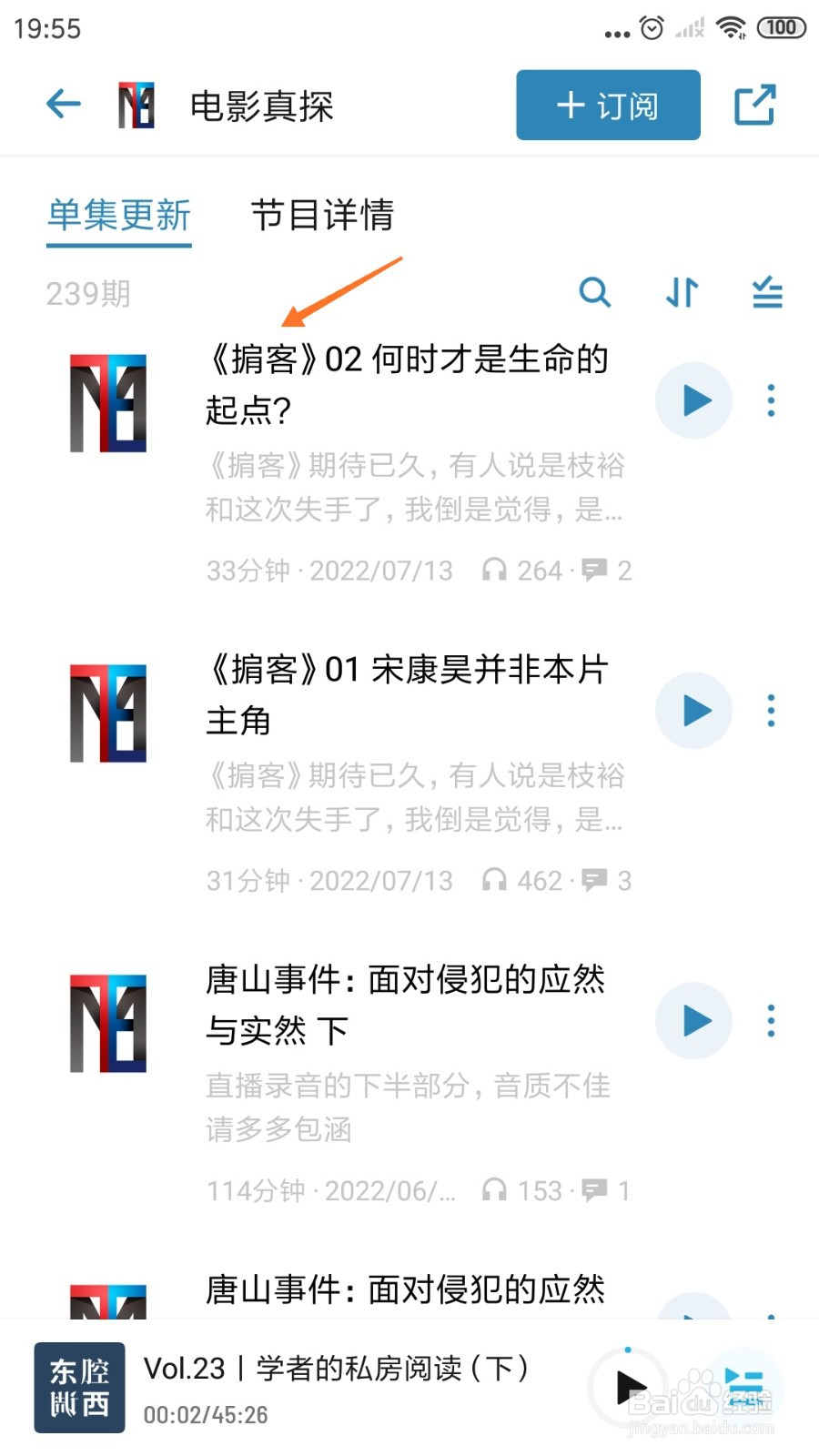Screen dimensions: 819x1456
Task: Open the 《掮客》02 episode title link
Action: click(x=409, y=382)
